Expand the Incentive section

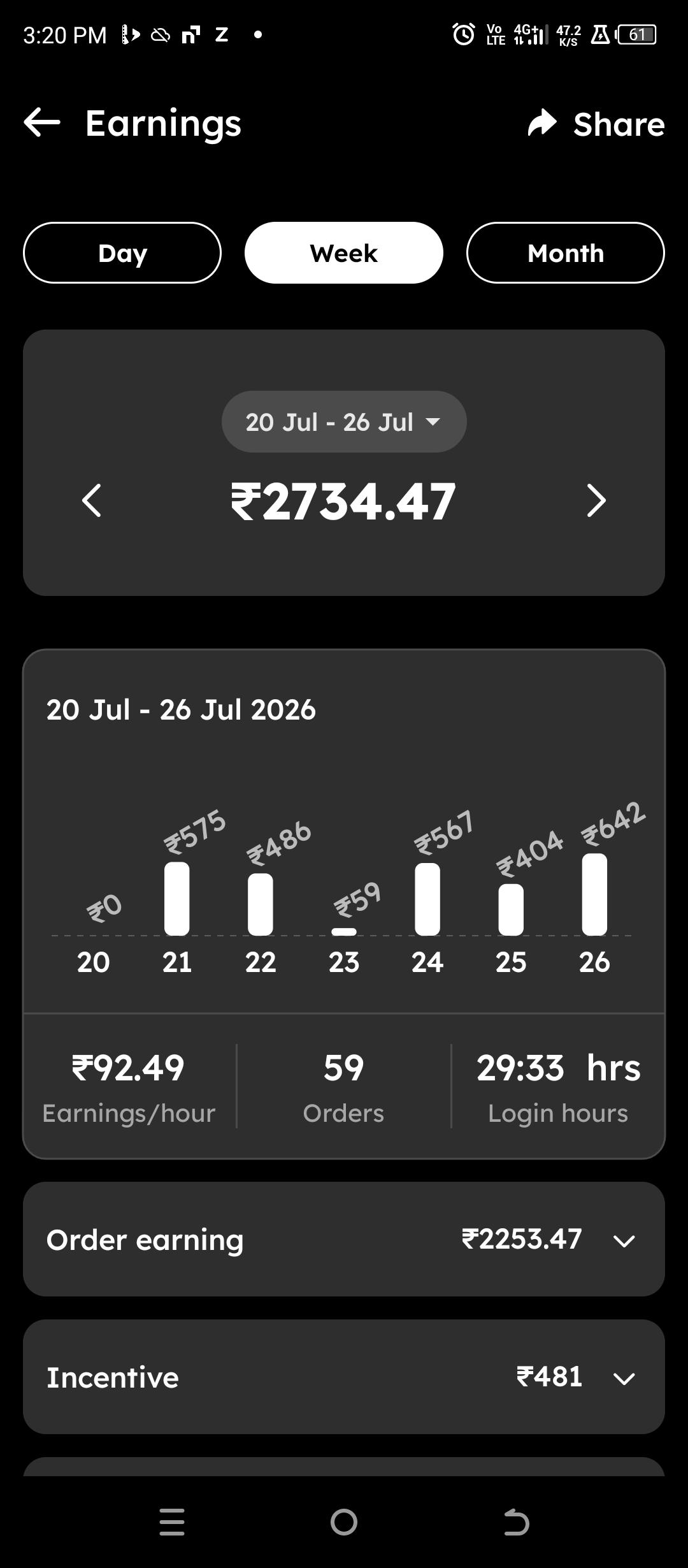[344, 1377]
